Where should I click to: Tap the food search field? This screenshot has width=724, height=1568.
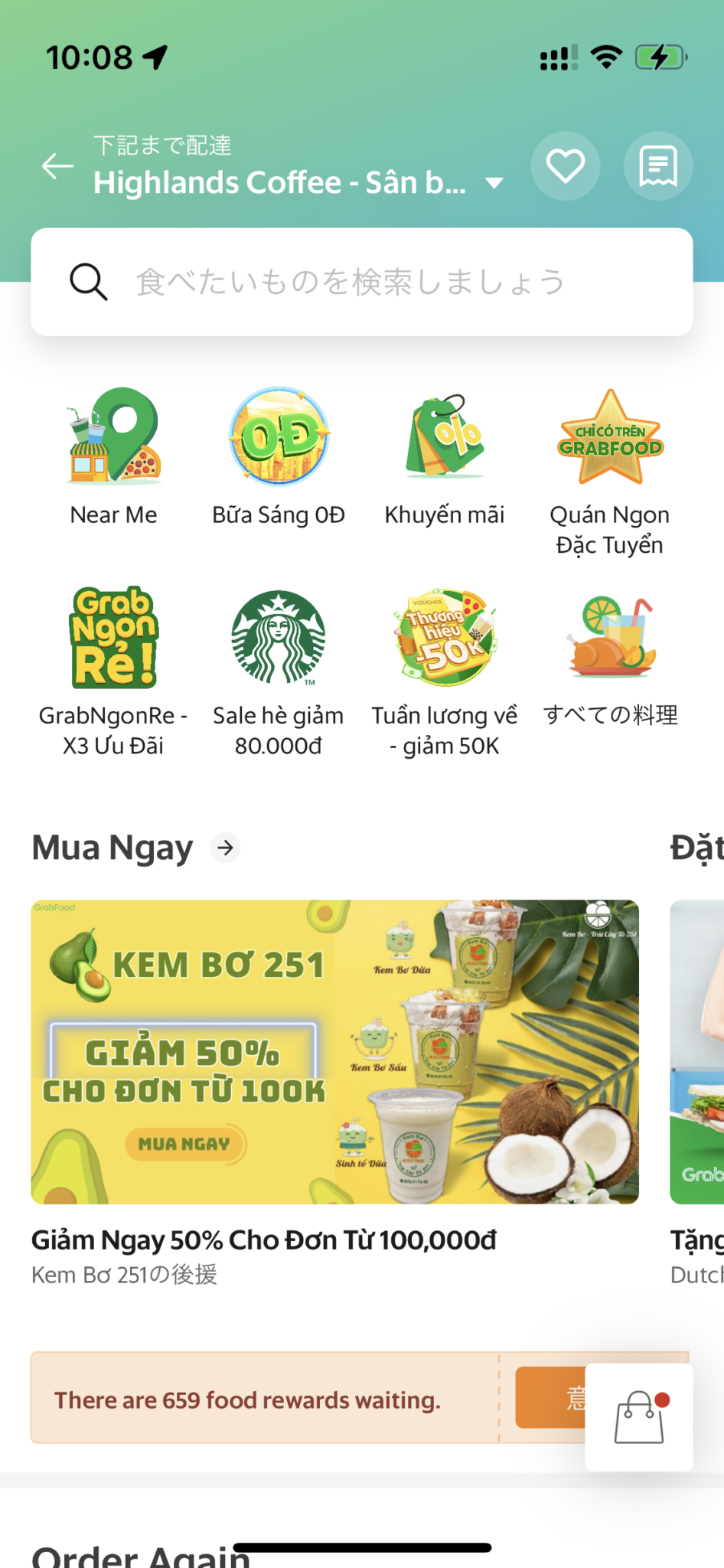[x=361, y=282]
